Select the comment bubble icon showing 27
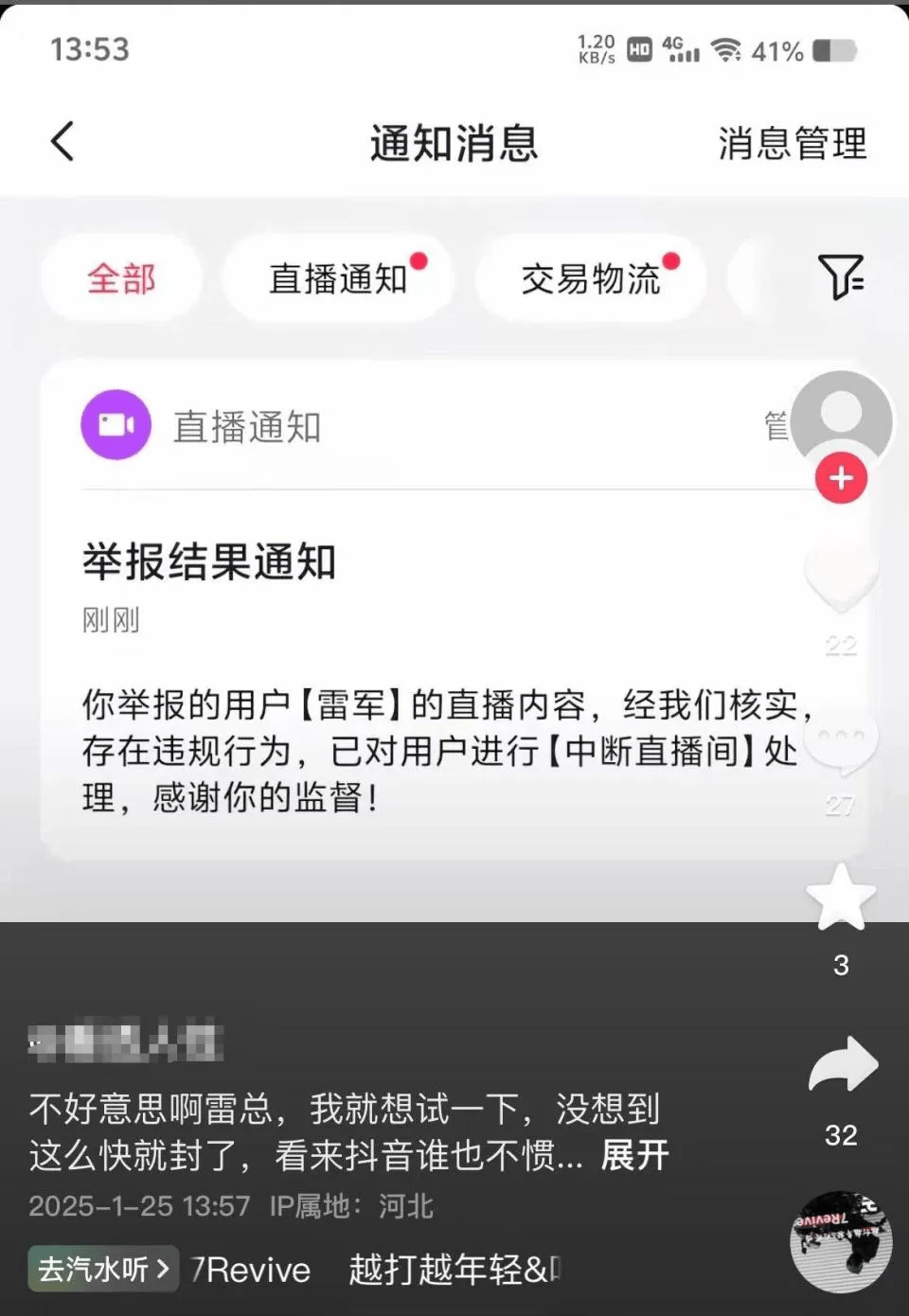Screen dimensions: 909x1316 [x=841, y=741]
